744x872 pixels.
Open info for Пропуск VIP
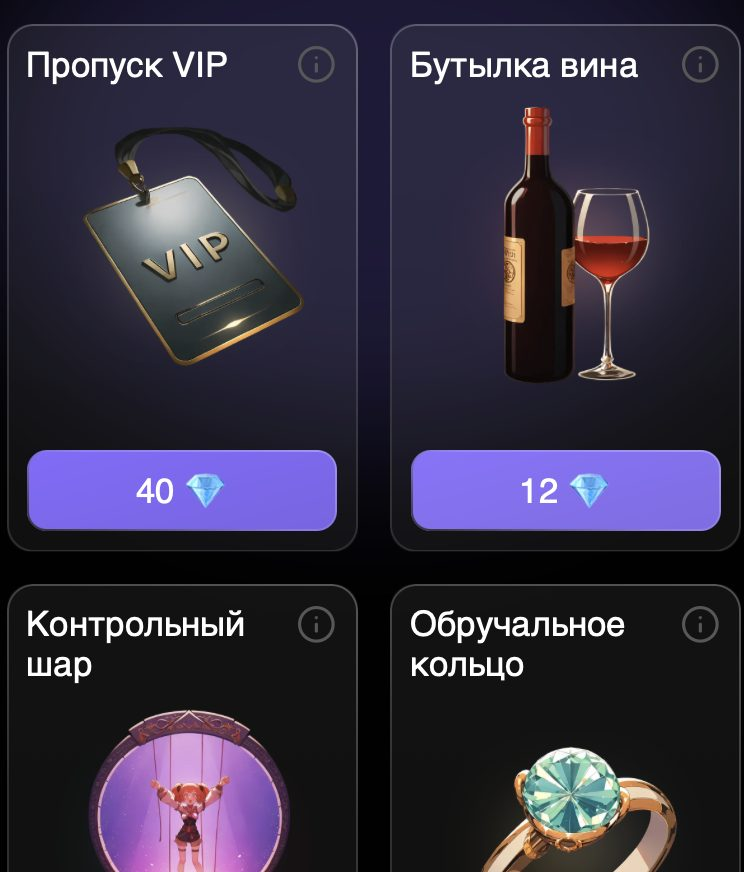[316, 65]
